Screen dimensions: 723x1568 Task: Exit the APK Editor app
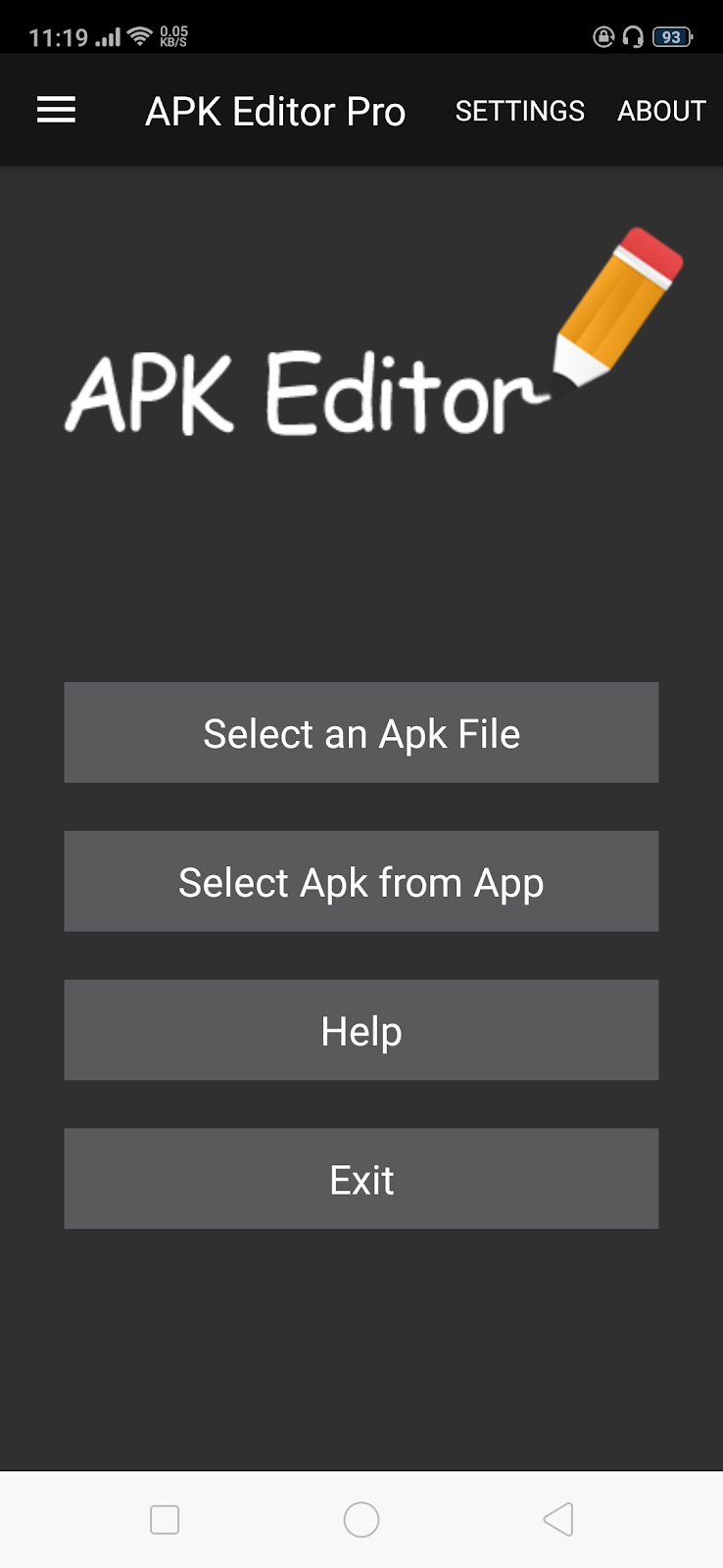coord(361,1180)
